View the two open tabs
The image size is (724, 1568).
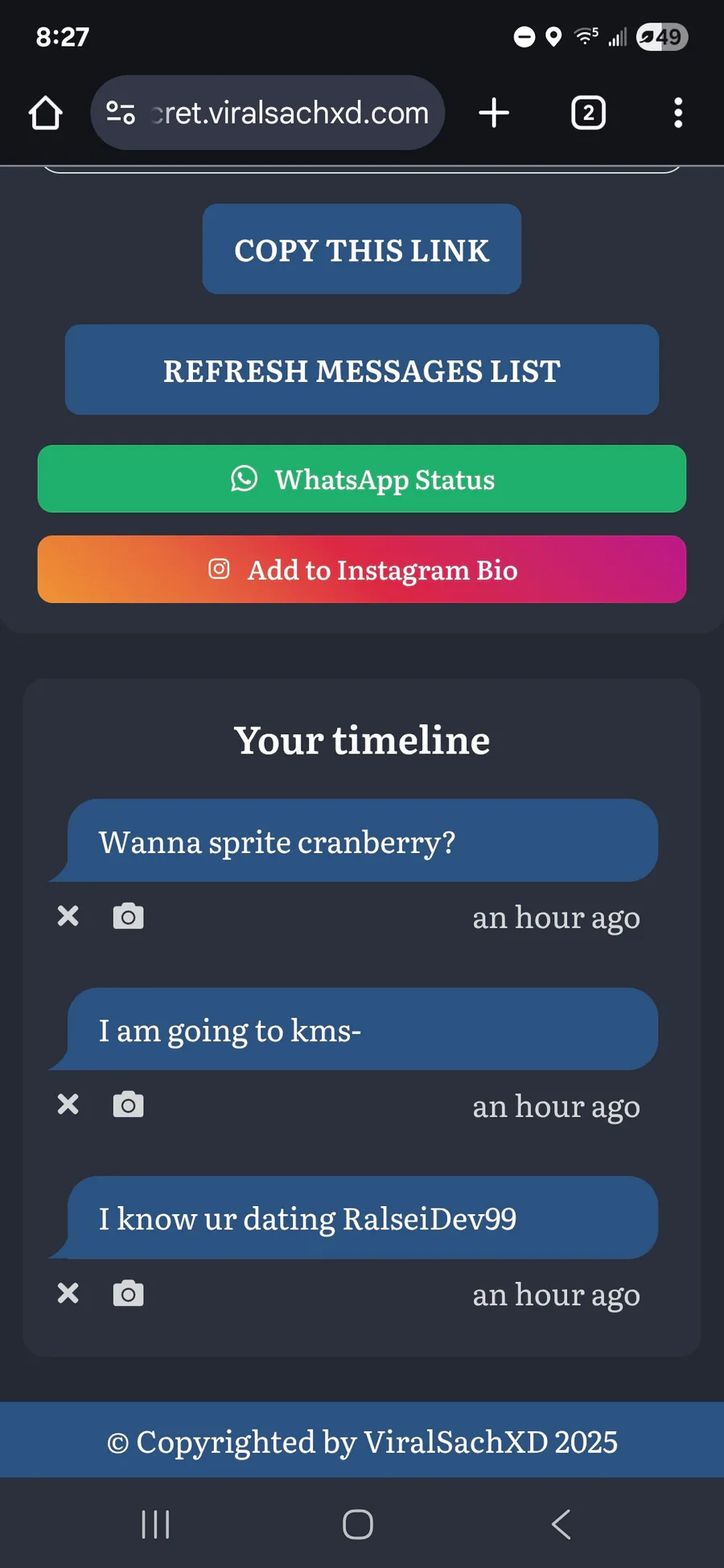[x=588, y=113]
